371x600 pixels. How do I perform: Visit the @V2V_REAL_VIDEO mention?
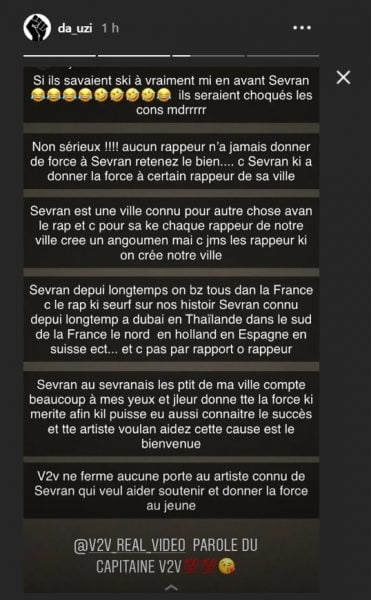click(129, 545)
